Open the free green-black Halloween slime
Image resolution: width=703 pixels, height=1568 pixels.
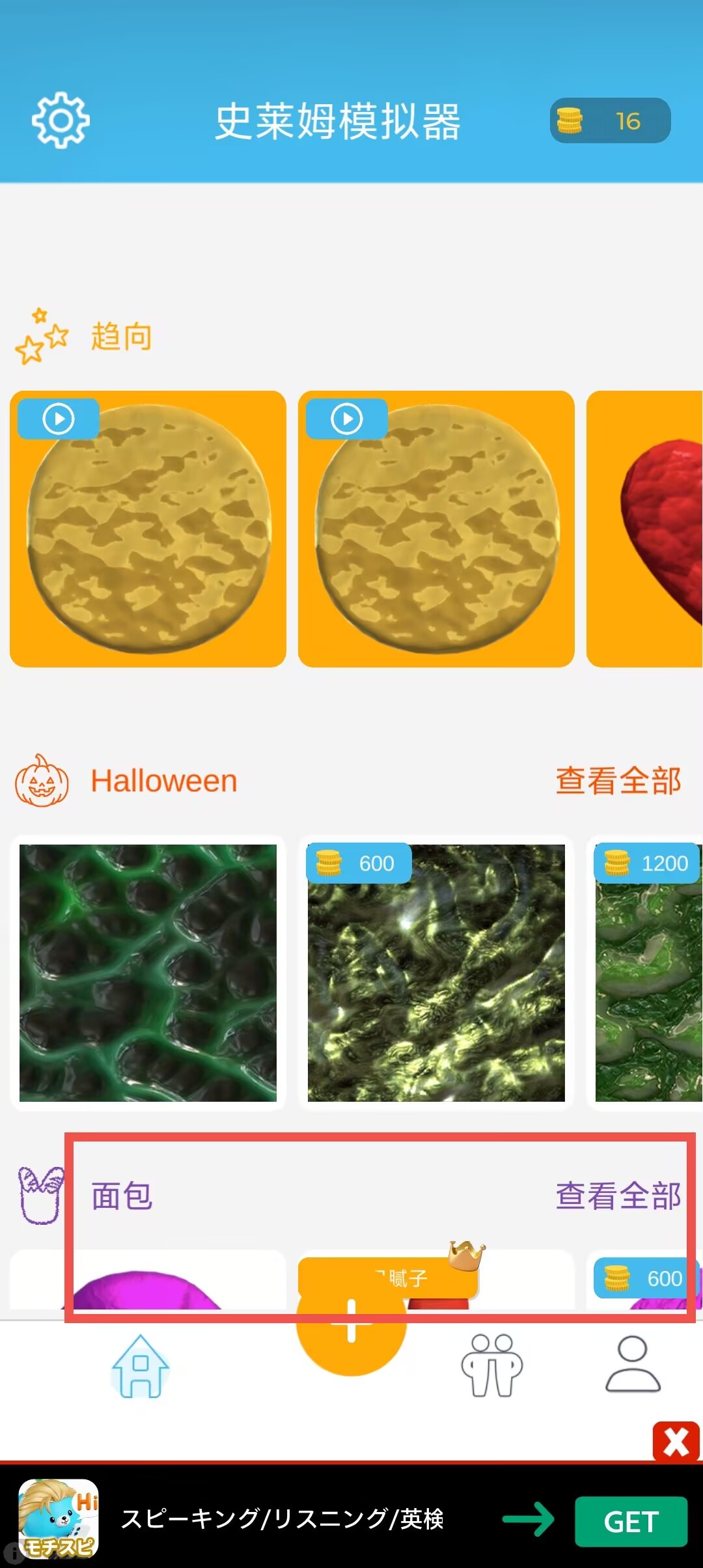pyautogui.click(x=148, y=973)
